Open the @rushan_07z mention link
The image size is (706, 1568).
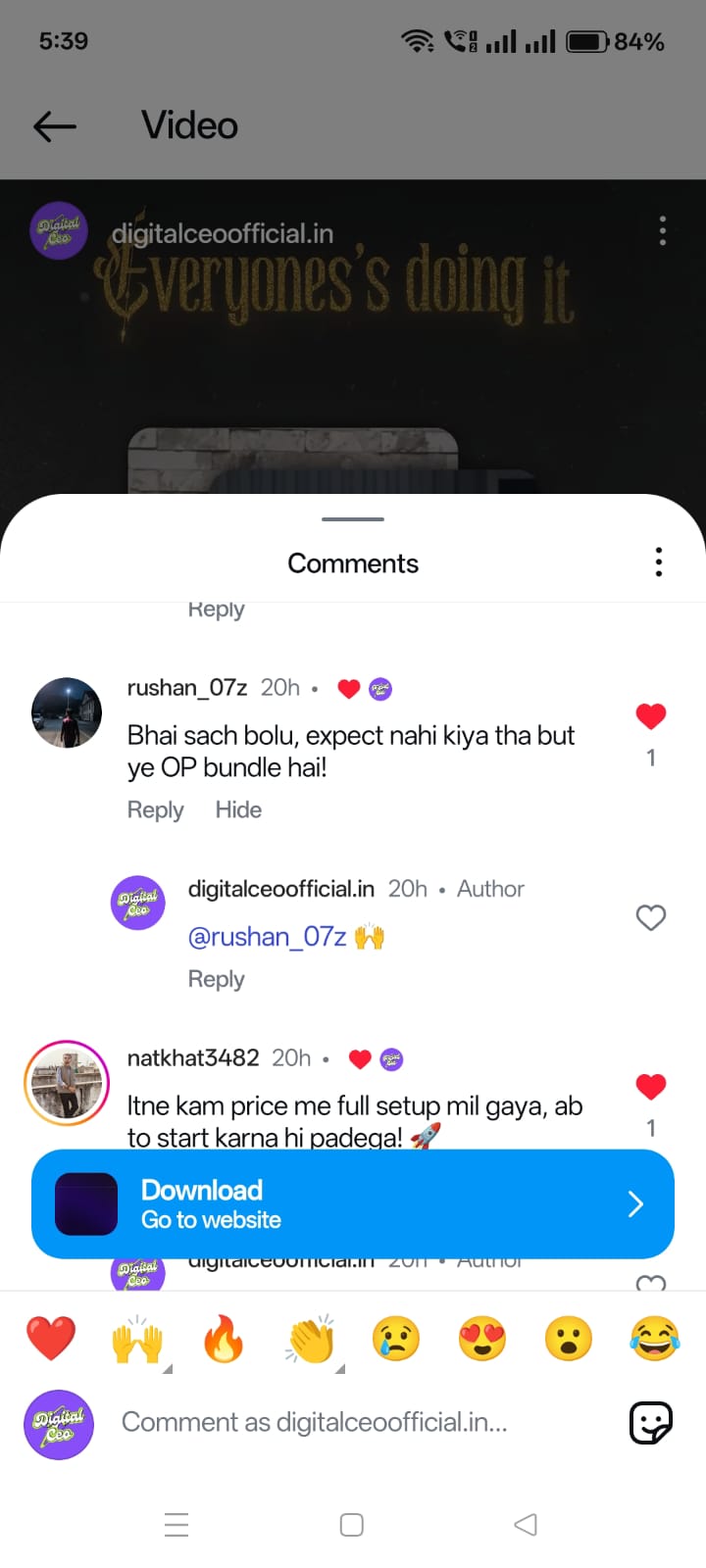pos(267,937)
